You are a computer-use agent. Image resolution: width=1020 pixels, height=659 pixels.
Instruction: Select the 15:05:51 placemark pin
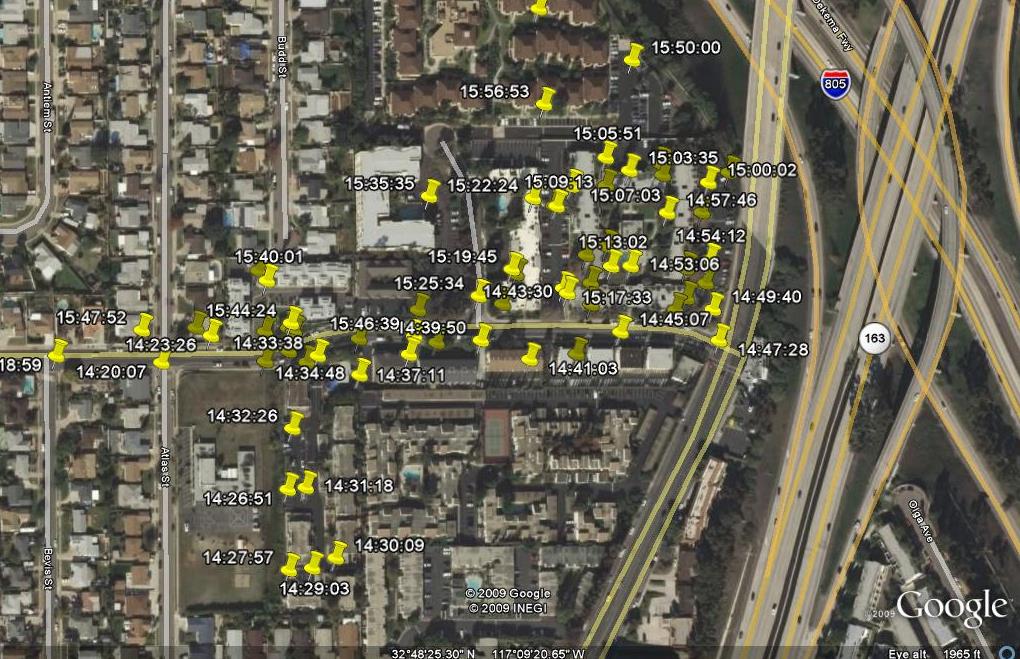tap(607, 153)
